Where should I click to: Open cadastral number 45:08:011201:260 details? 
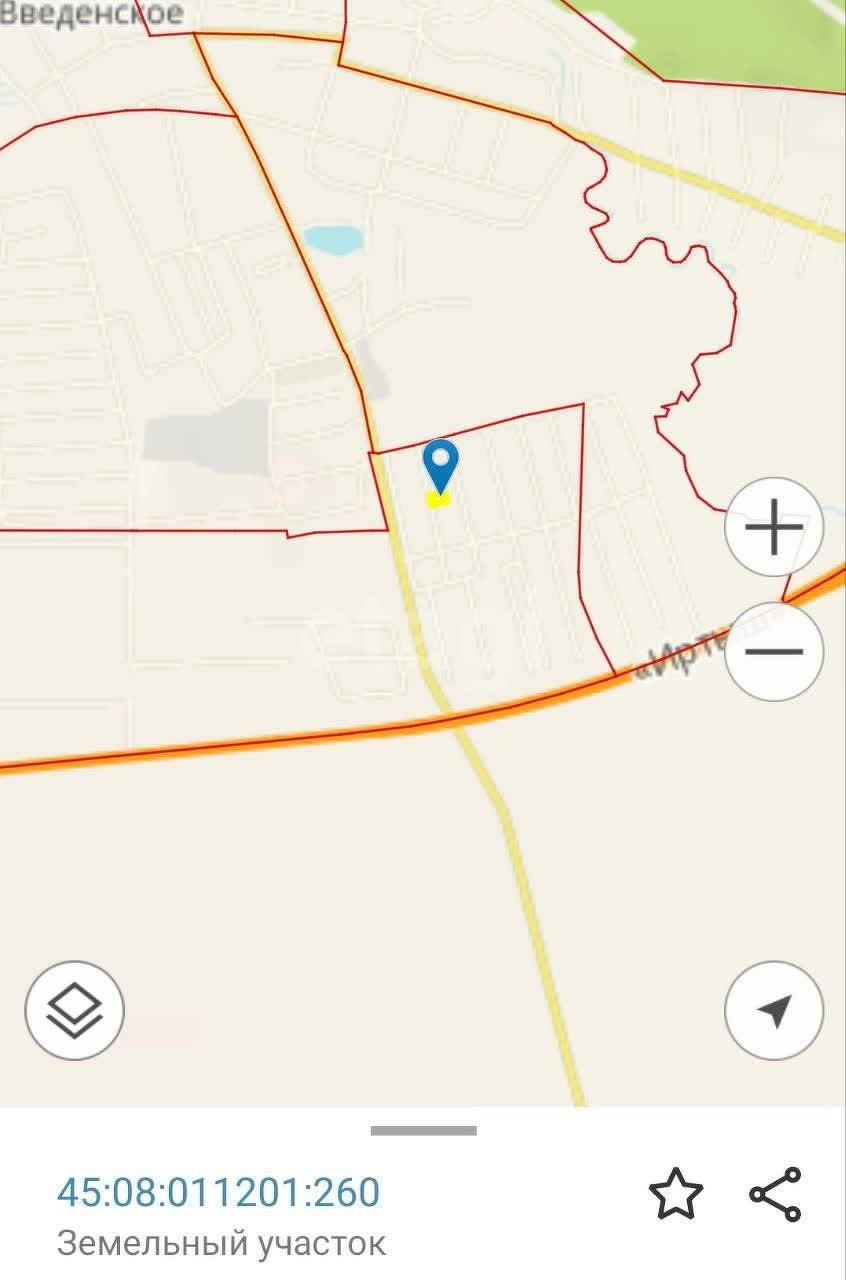[x=218, y=1192]
